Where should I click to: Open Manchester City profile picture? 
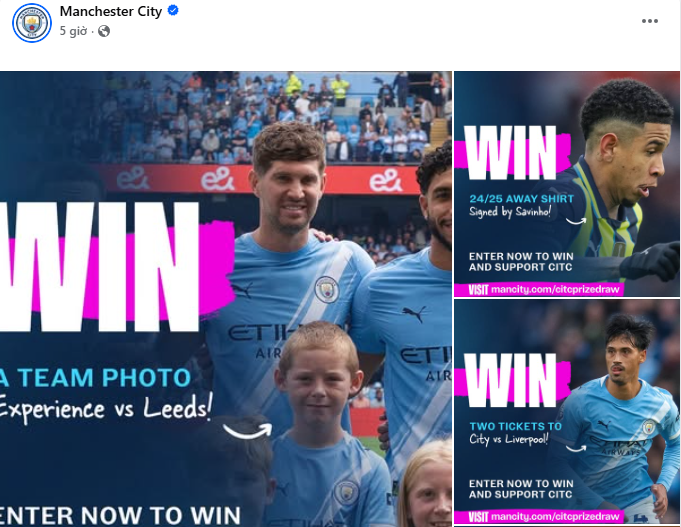pos(32,21)
